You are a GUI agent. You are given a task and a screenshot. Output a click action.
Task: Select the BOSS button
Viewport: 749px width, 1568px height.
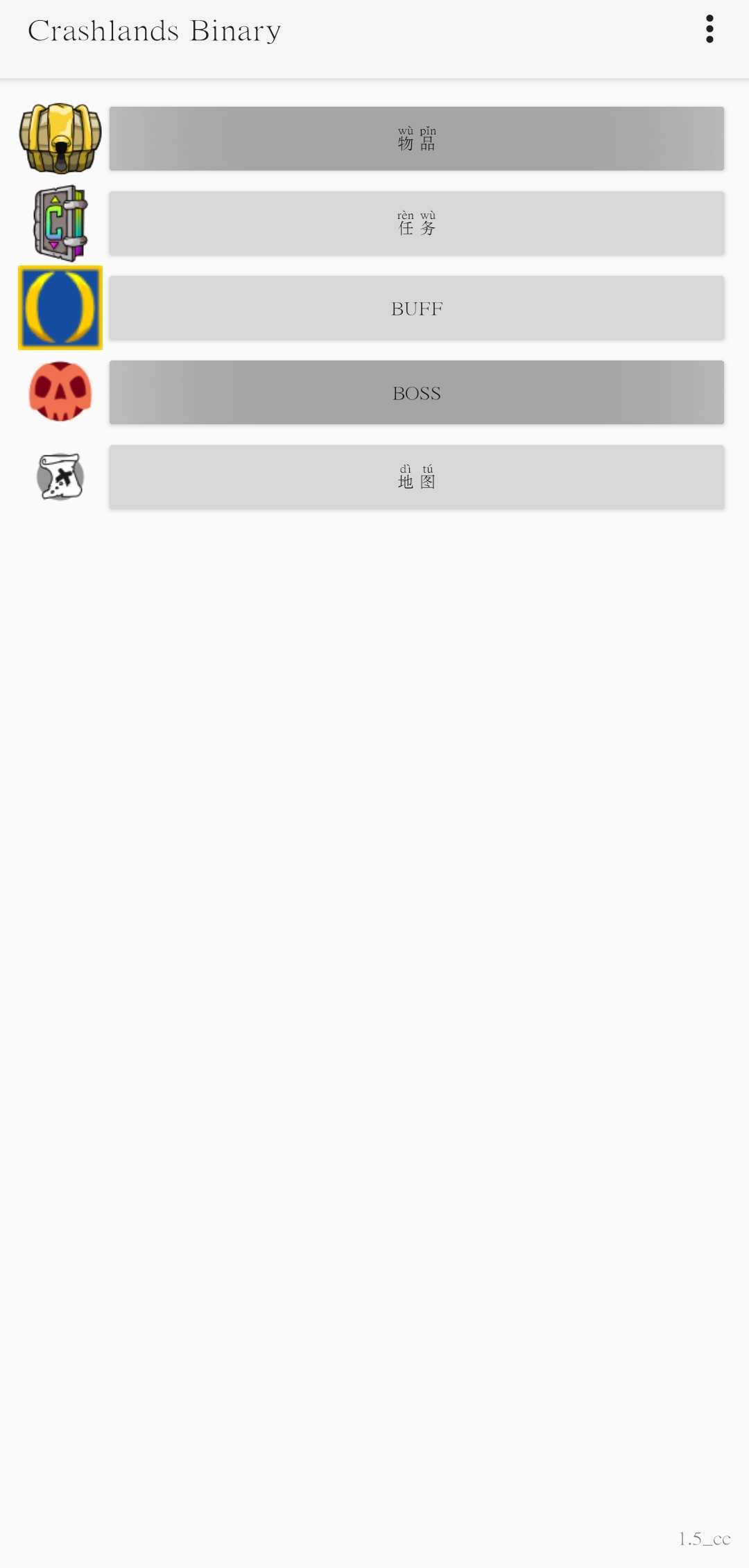tap(416, 392)
